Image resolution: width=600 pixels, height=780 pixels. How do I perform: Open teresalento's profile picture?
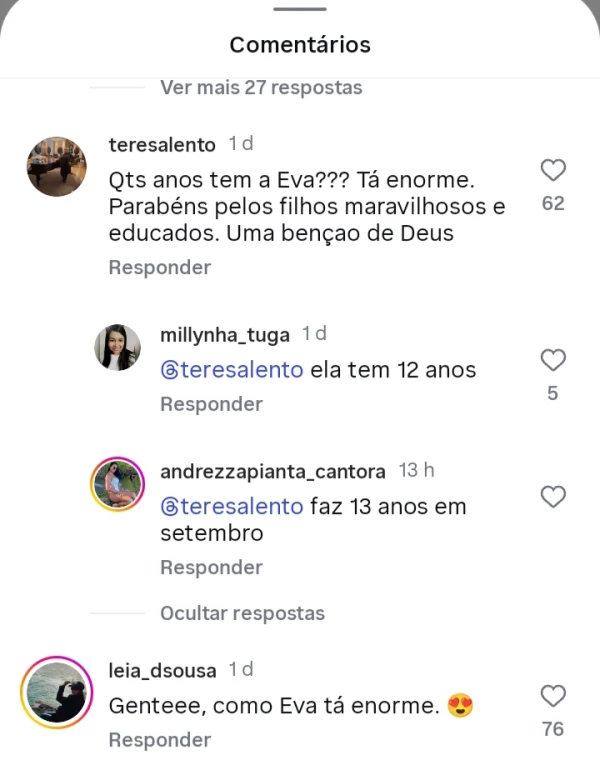pos(56,166)
